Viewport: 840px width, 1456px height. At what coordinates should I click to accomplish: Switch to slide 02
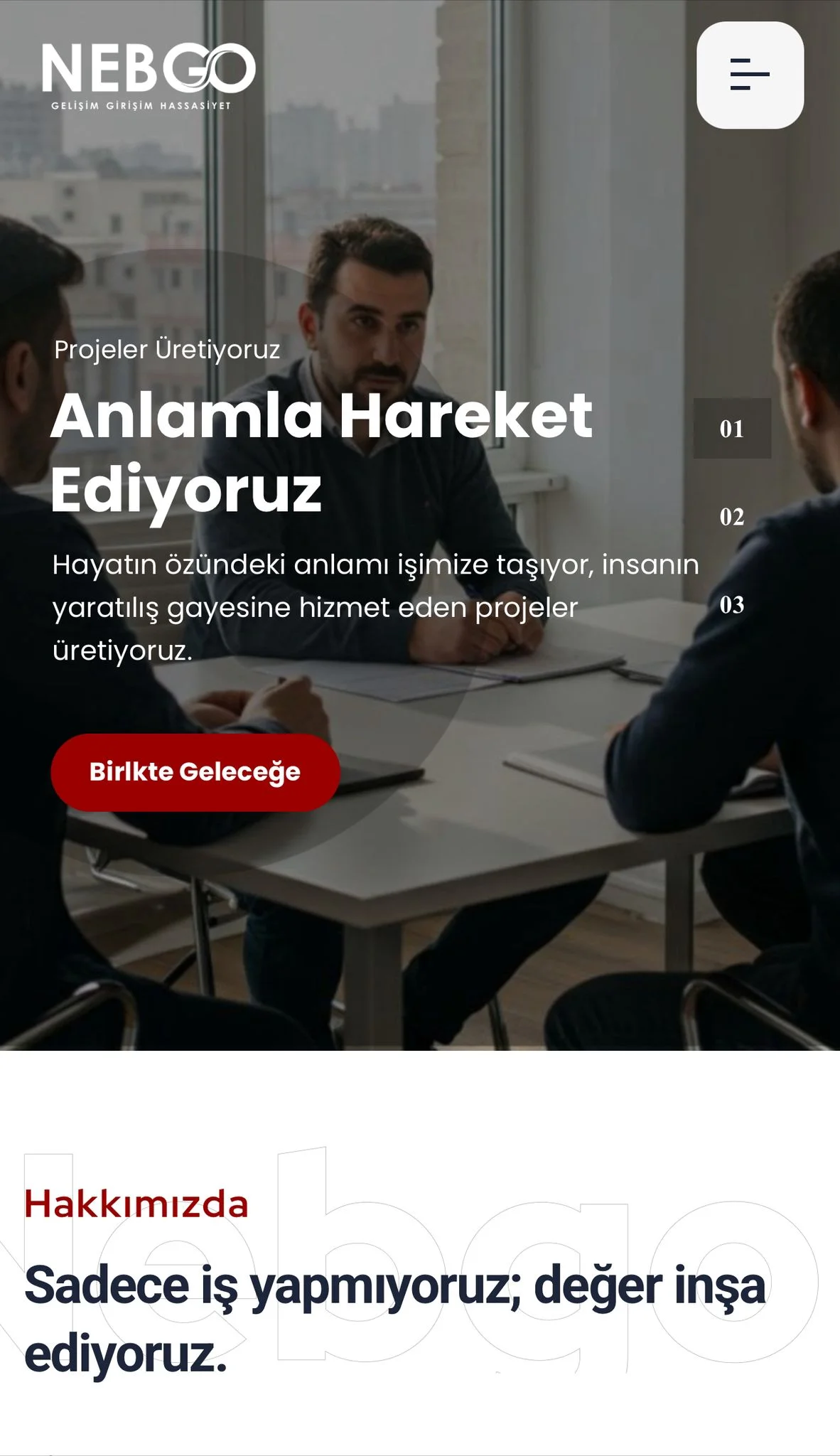point(731,517)
